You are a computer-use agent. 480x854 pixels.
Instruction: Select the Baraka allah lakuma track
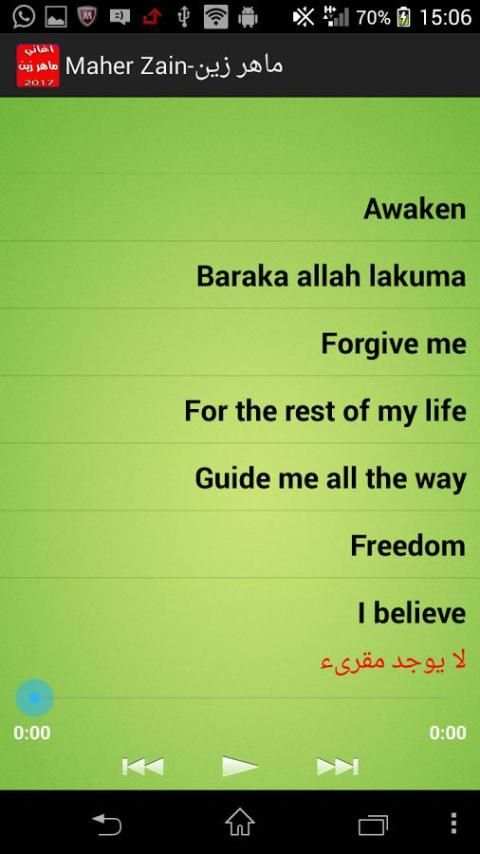coord(240,276)
